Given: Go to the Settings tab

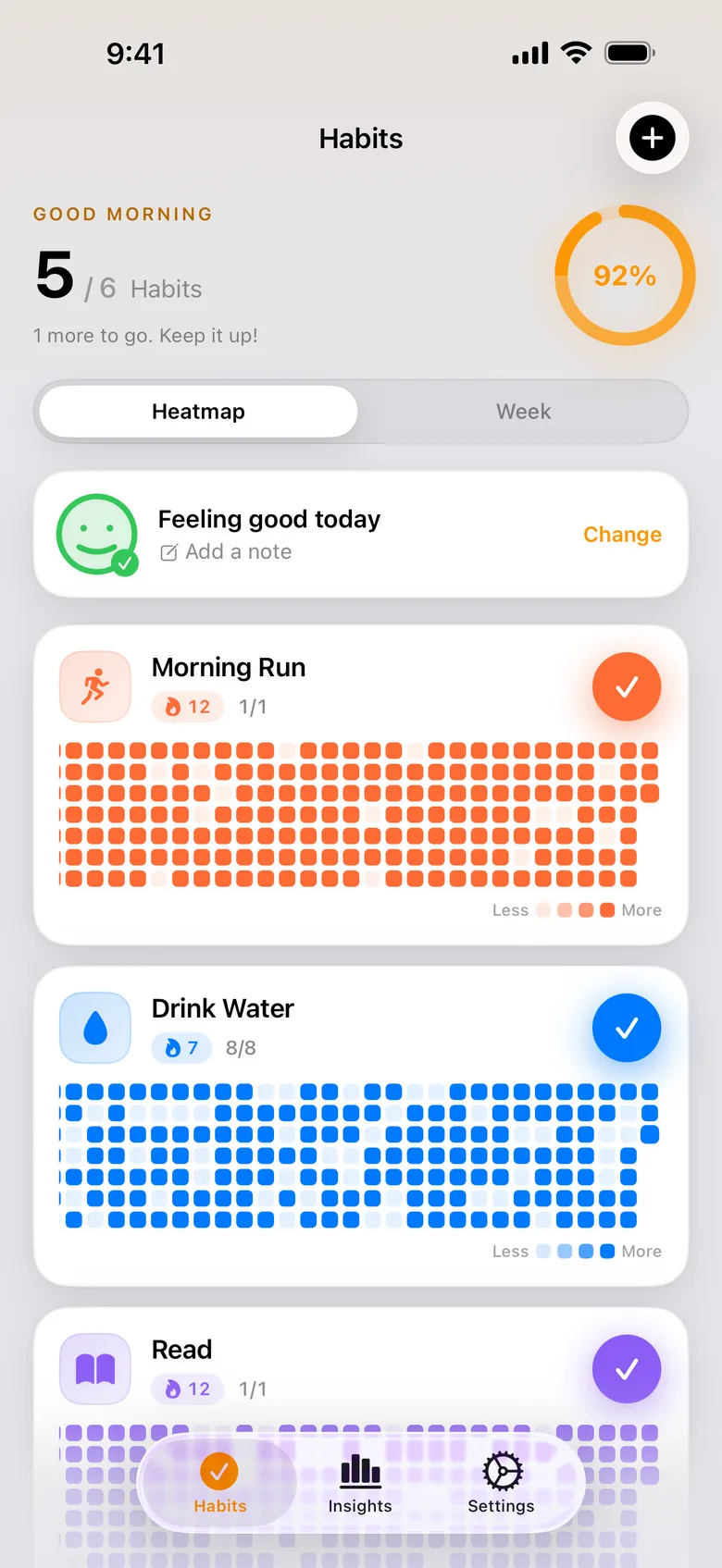Looking at the screenshot, I should (x=501, y=1483).
